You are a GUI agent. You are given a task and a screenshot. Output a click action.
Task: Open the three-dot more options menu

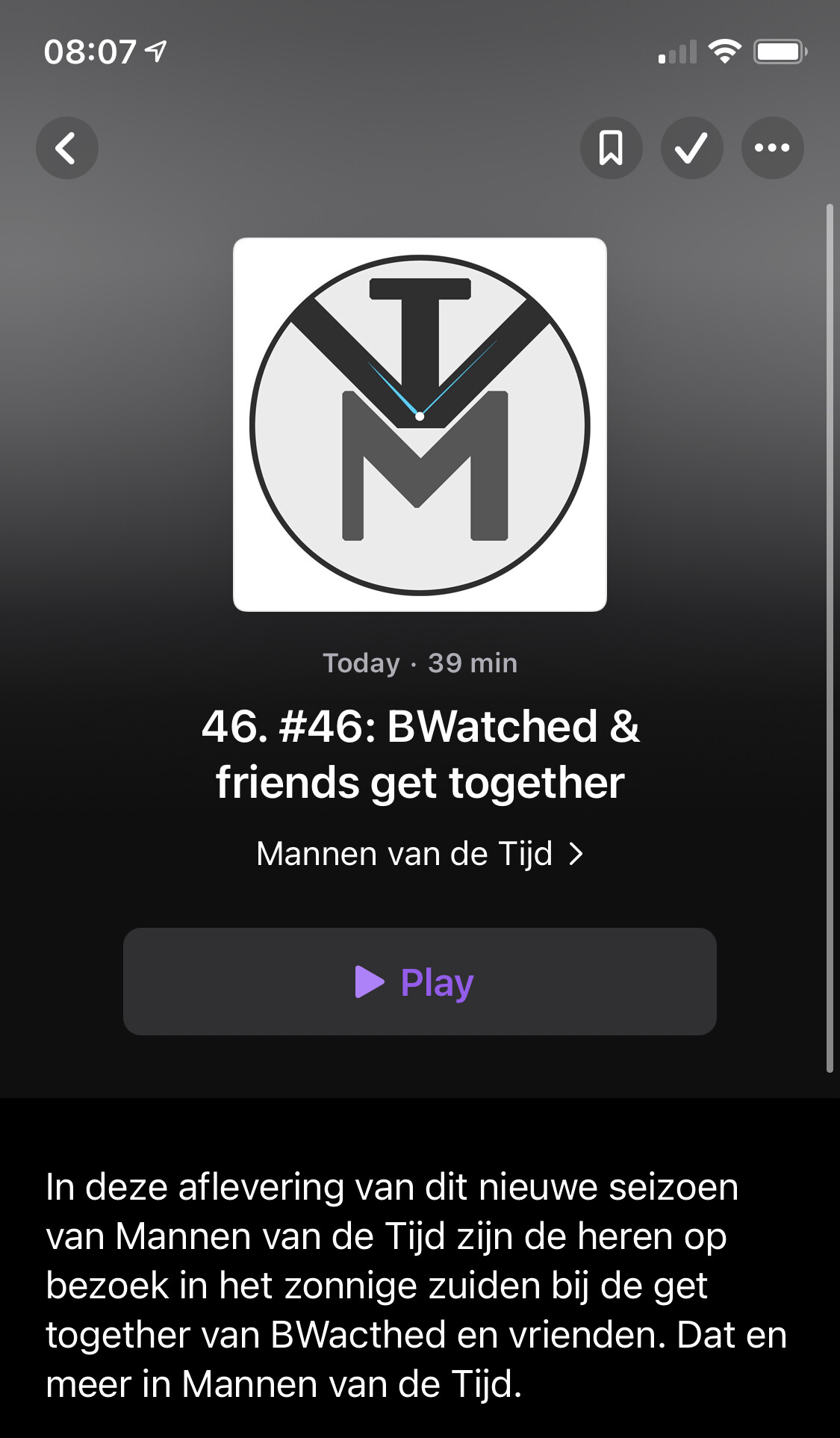pyautogui.click(x=772, y=148)
